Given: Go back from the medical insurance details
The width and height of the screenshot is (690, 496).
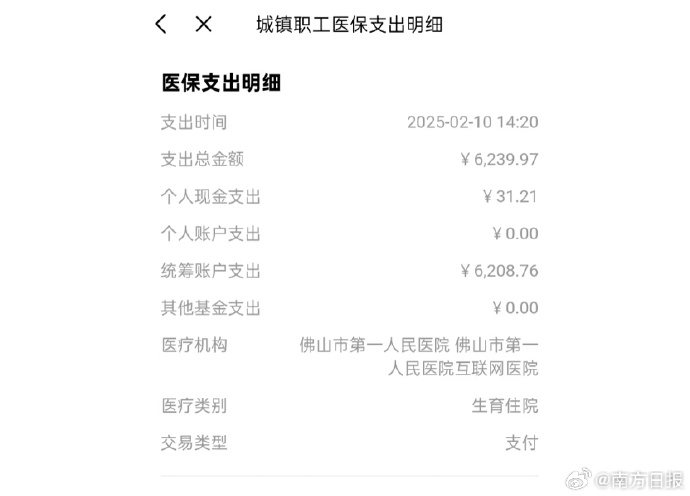Looking at the screenshot, I should tap(161, 24).
